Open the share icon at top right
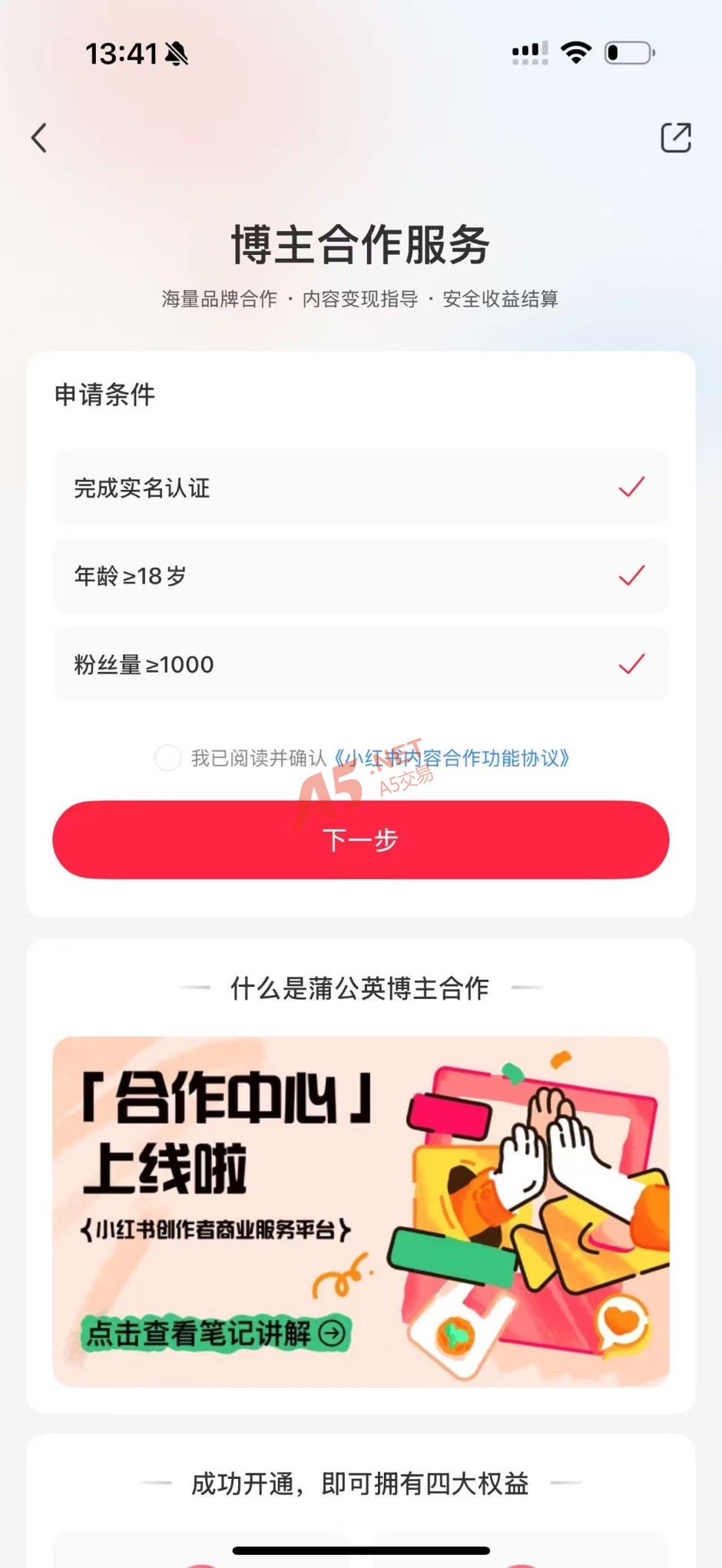This screenshot has width=722, height=1568. pyautogui.click(x=676, y=137)
